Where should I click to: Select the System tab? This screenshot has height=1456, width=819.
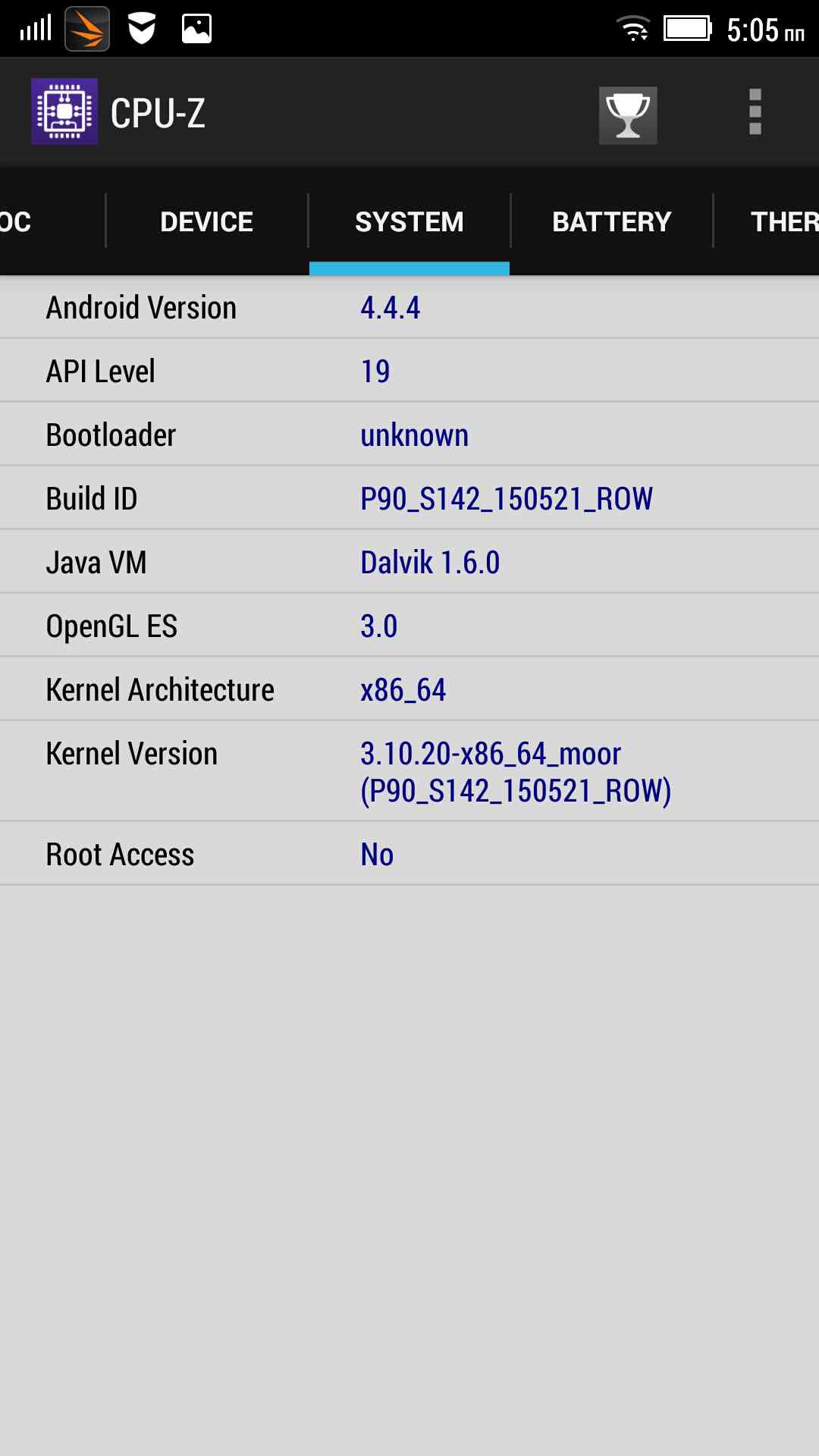click(409, 221)
